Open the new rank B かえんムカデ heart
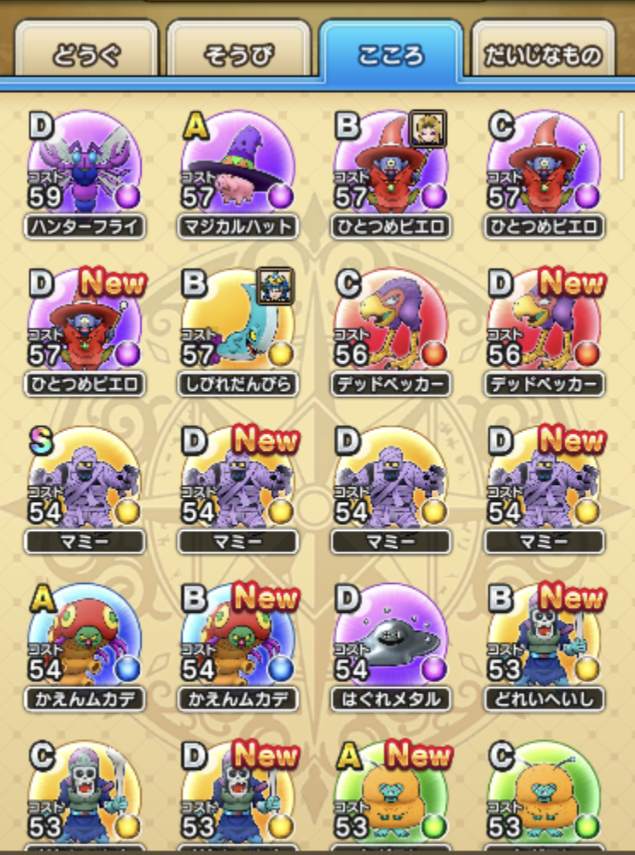The width and height of the screenshot is (635, 855). pos(238,638)
